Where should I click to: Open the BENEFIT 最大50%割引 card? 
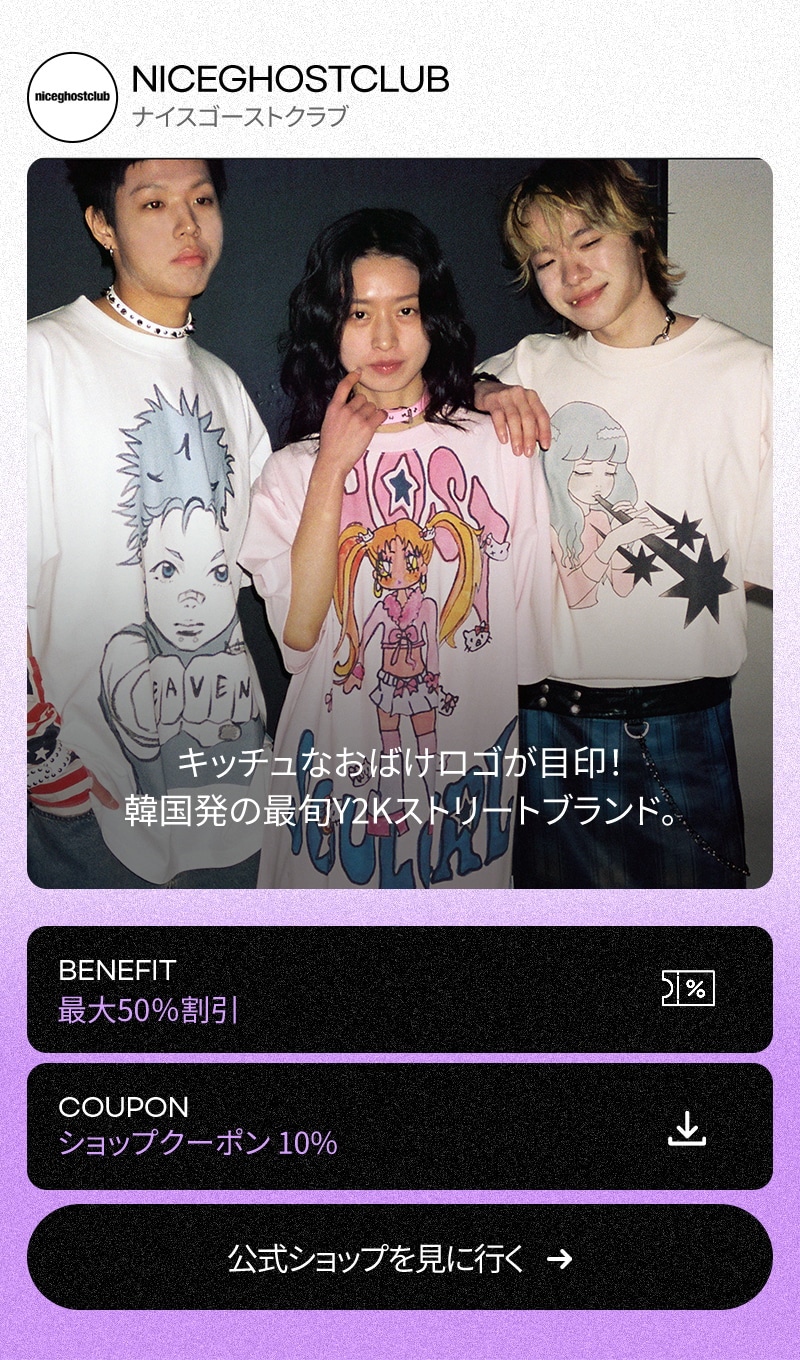pos(400,989)
